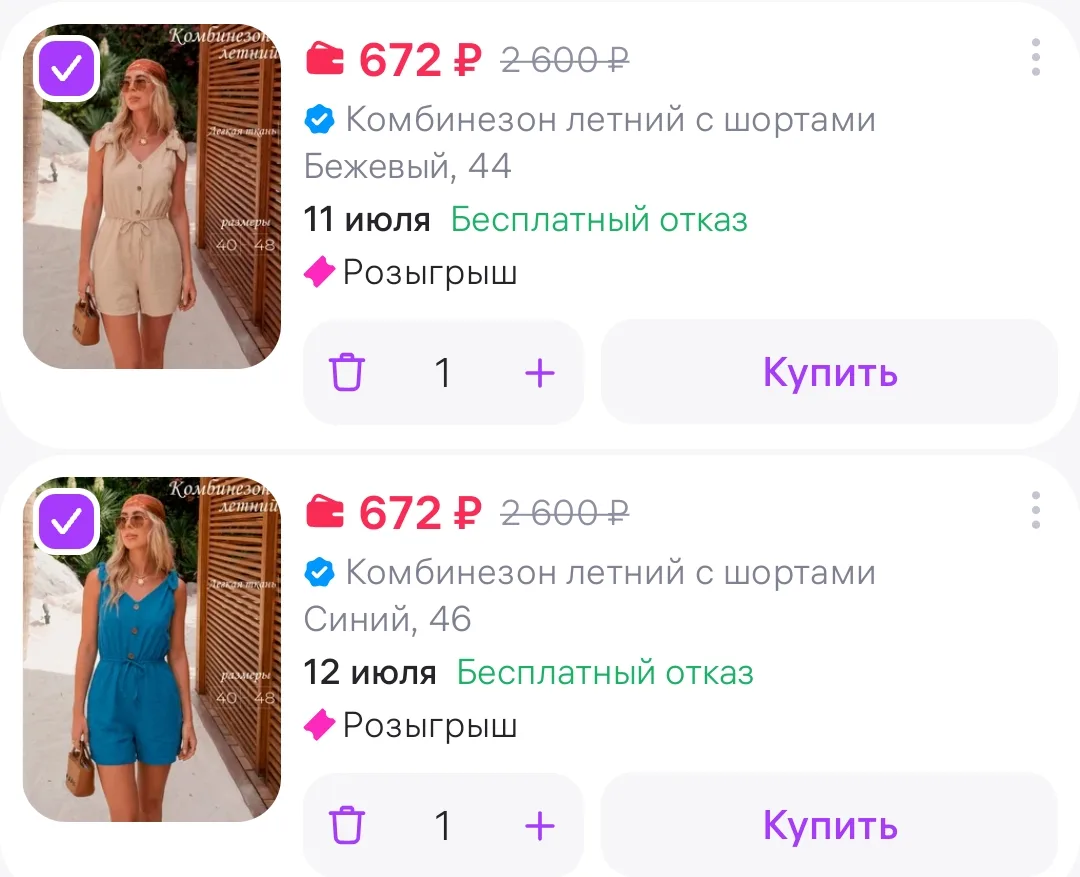The width and height of the screenshot is (1080, 877).
Task: Uncheck the blue jumpsuit item checkbox
Action: pos(67,521)
